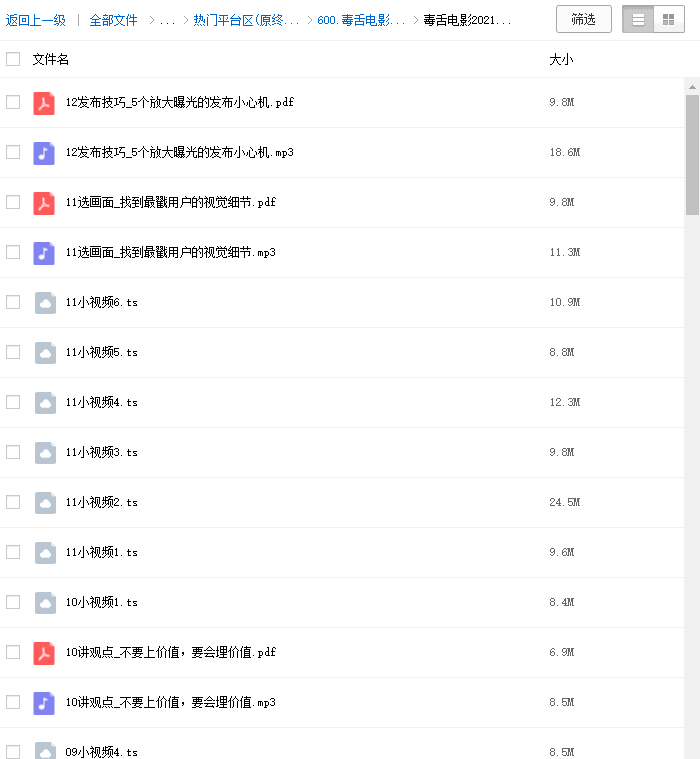
Task: Open 11小视频6.ts video file
Action: pos(101,302)
